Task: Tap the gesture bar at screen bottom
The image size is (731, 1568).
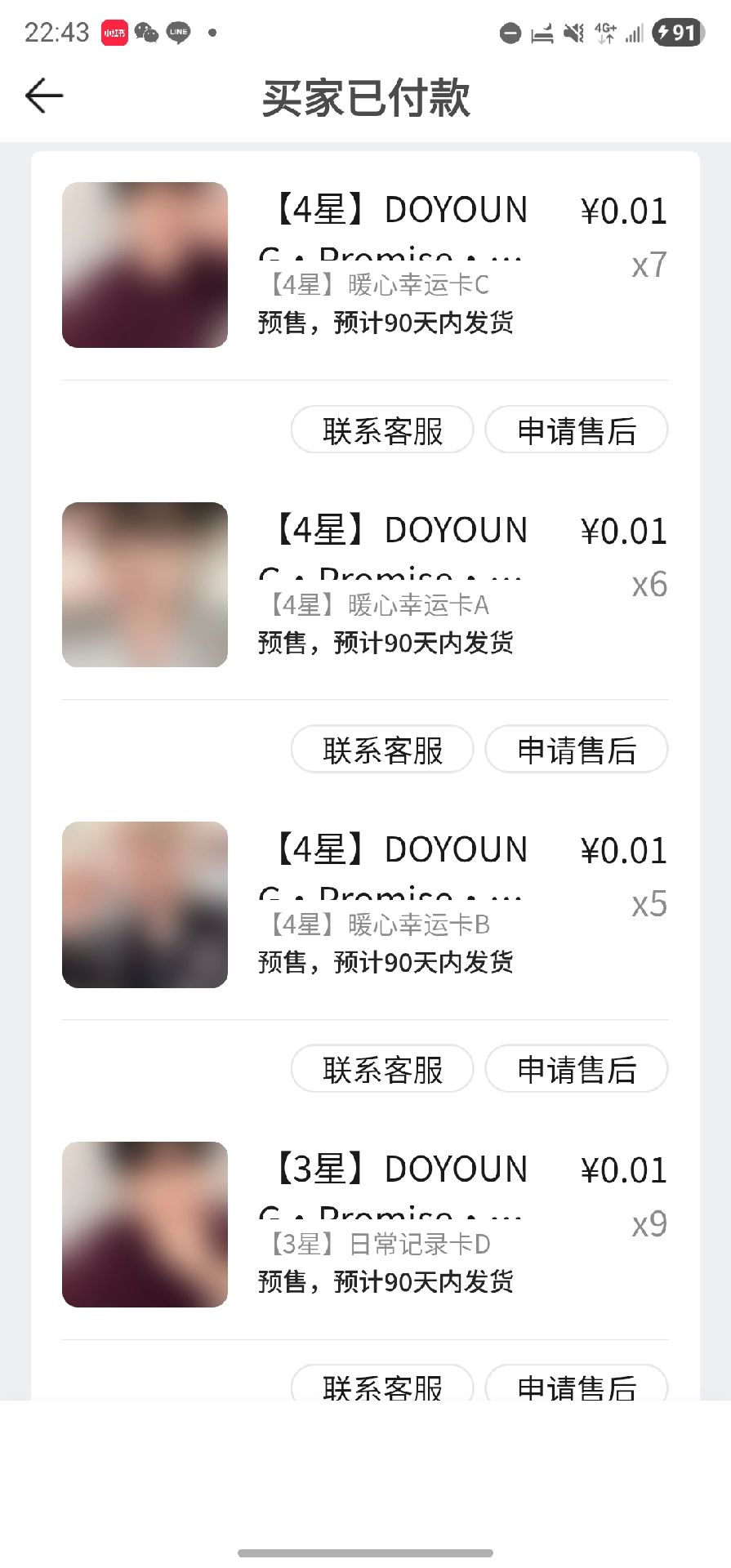Action: point(365,1551)
